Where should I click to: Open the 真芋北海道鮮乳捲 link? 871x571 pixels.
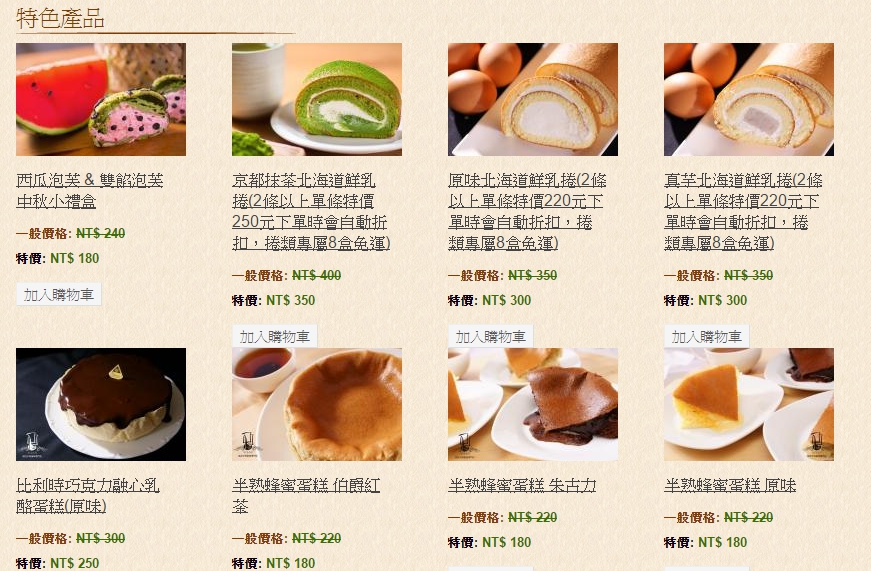(743, 181)
